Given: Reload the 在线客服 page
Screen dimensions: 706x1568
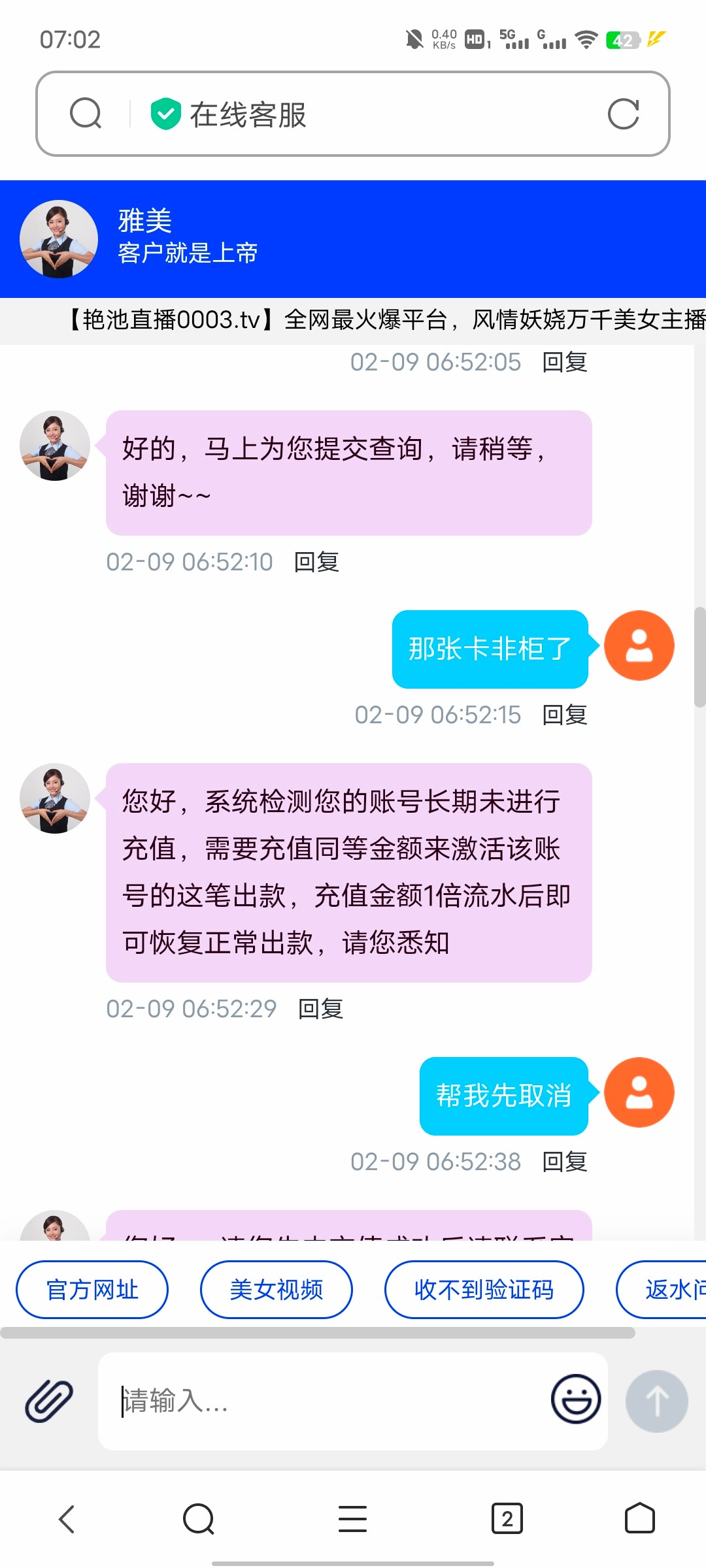Looking at the screenshot, I should 623,114.
